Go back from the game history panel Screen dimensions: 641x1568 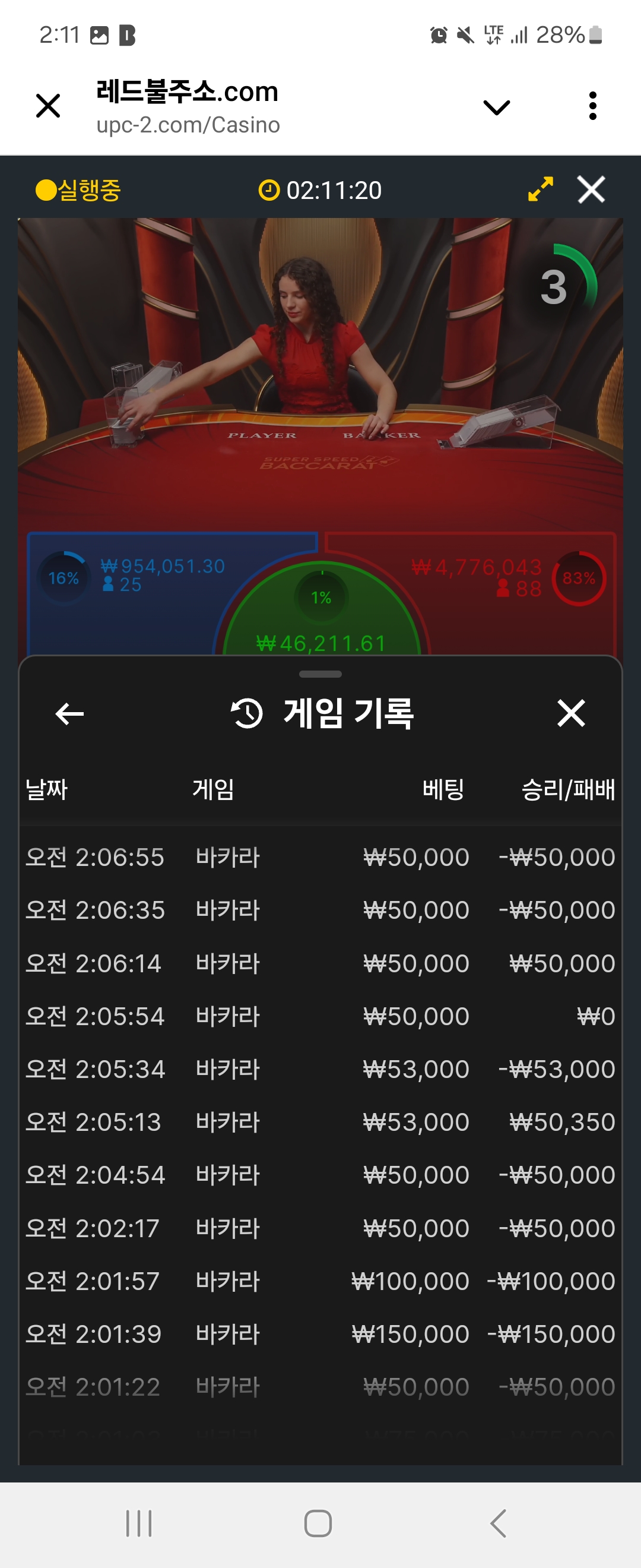pyautogui.click(x=69, y=713)
